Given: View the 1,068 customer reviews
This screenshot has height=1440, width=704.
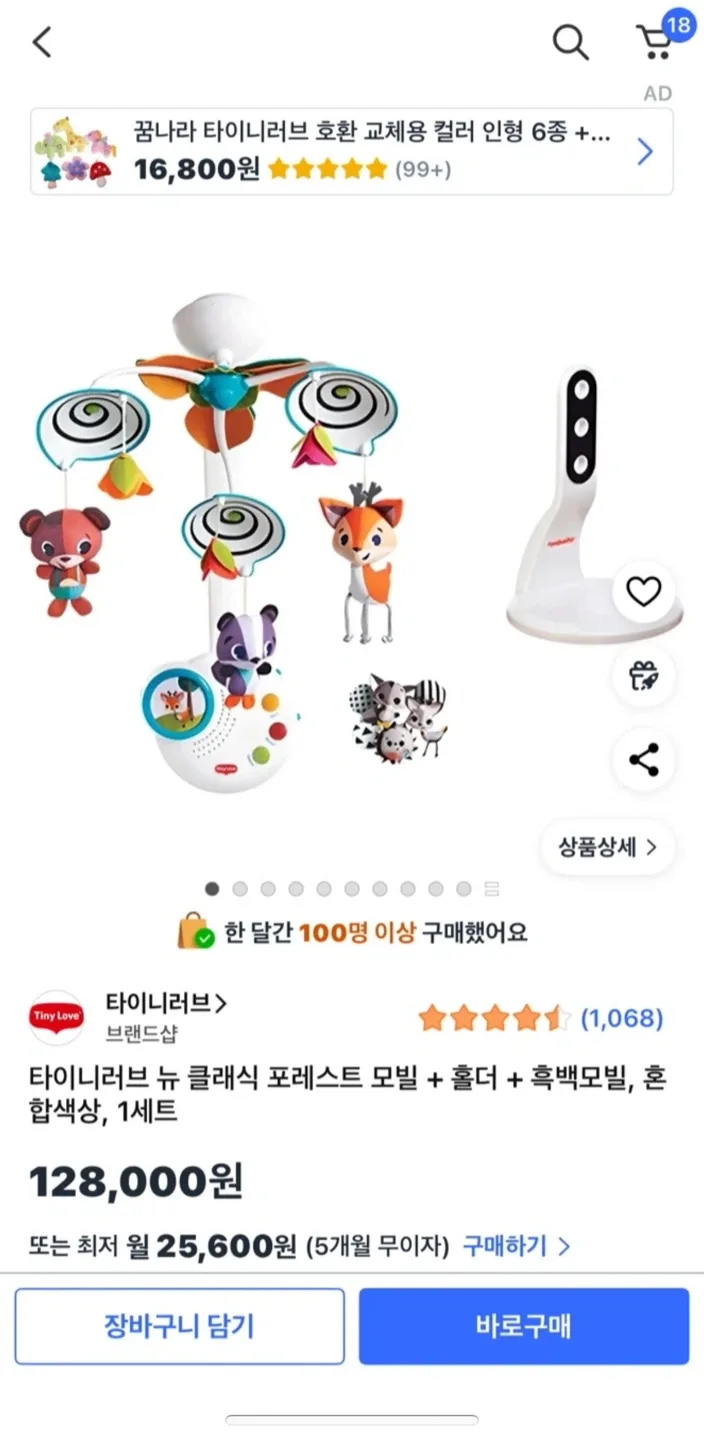Looking at the screenshot, I should (x=621, y=1019).
